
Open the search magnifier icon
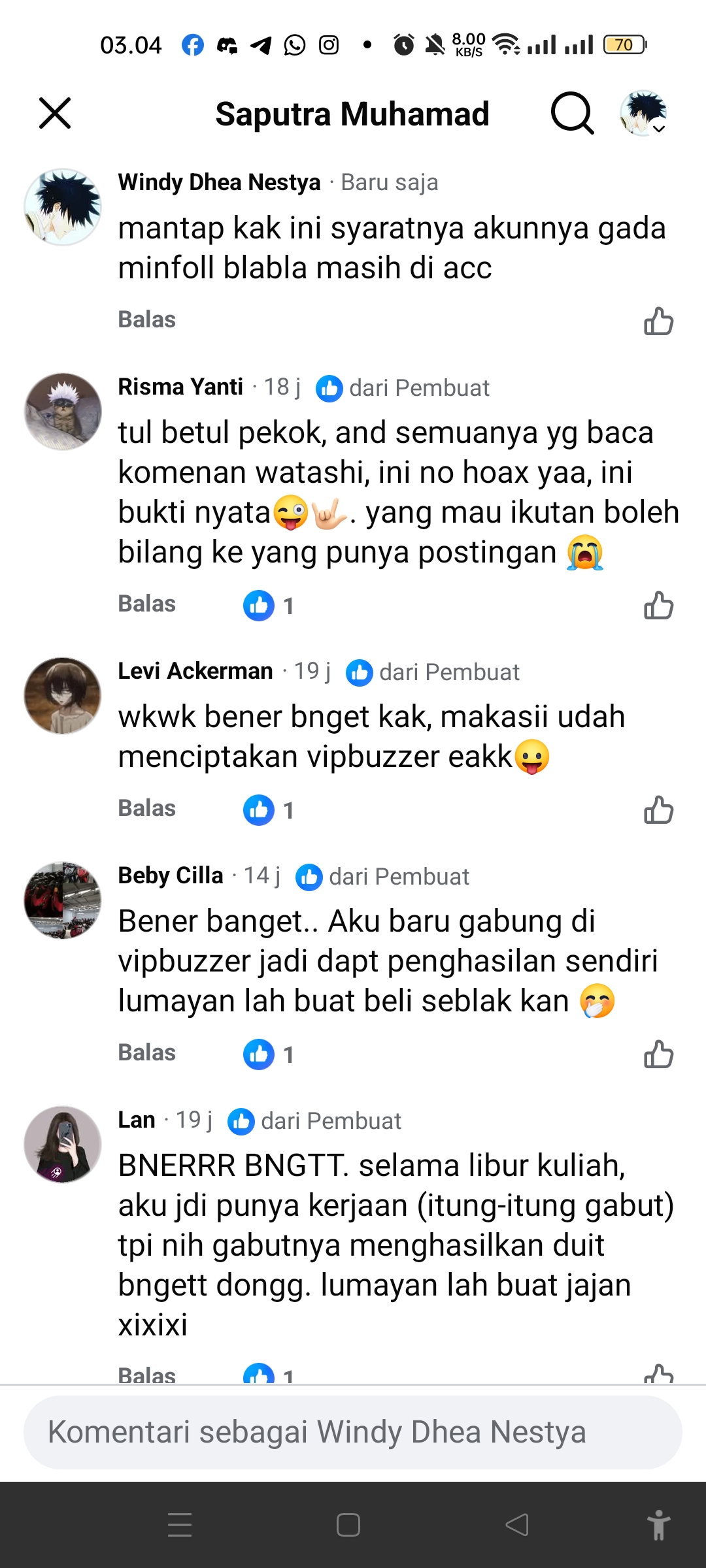click(x=572, y=113)
